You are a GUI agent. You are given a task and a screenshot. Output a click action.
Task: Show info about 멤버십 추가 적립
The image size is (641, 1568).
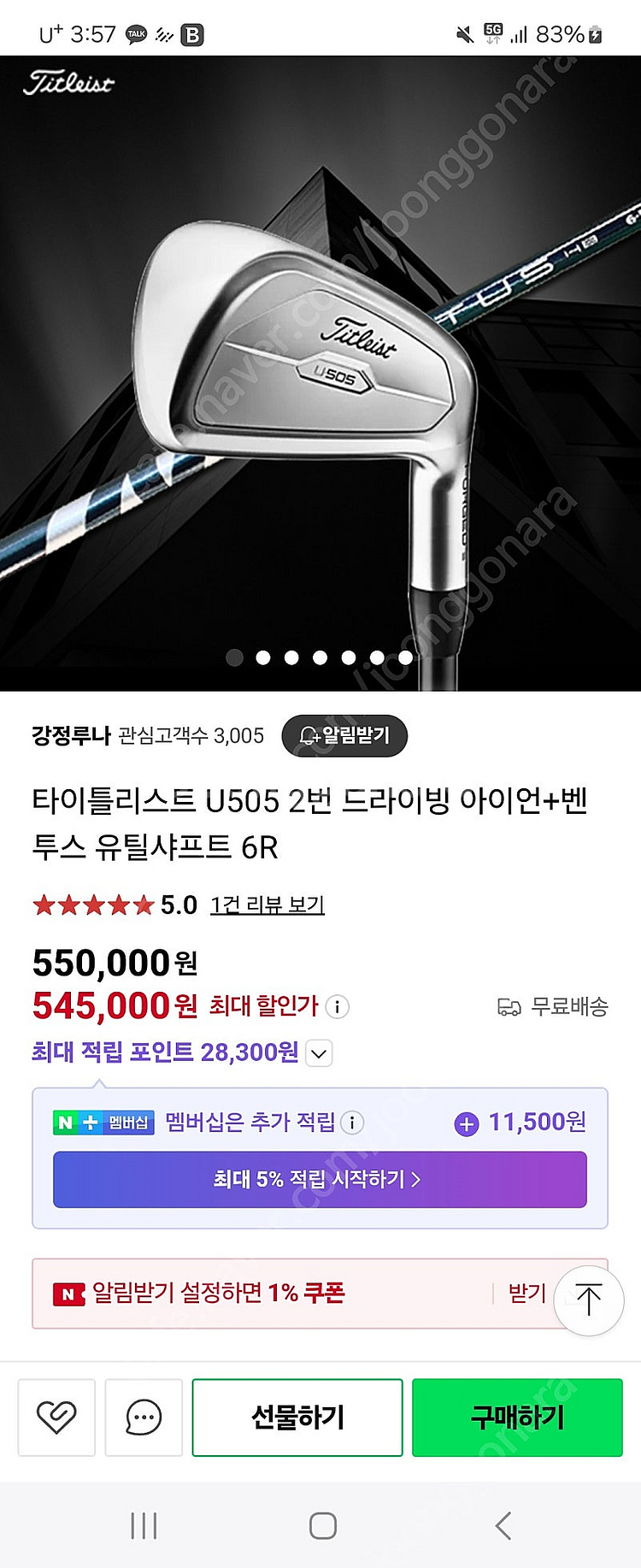click(352, 1123)
